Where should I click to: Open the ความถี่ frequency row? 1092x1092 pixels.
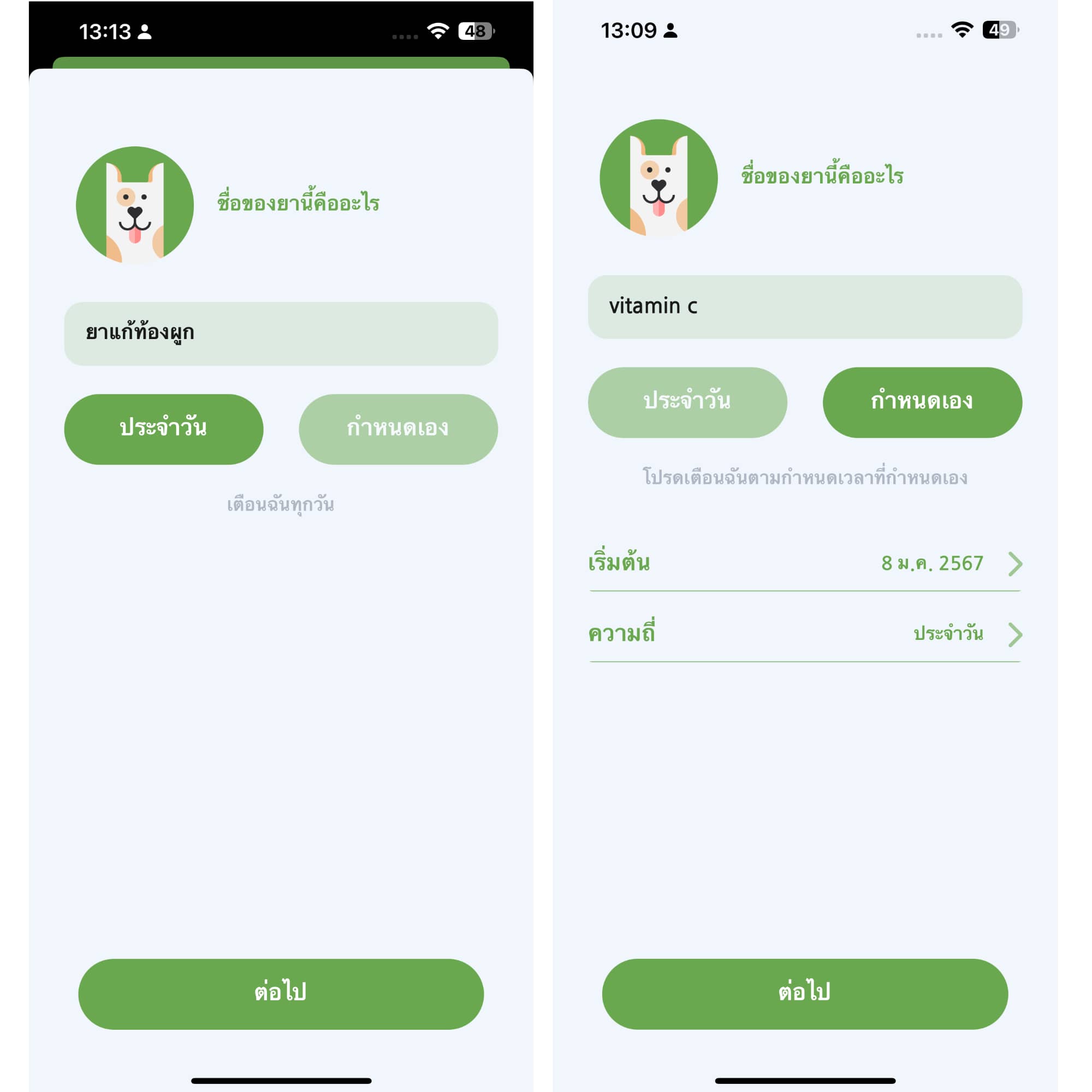[x=804, y=634]
